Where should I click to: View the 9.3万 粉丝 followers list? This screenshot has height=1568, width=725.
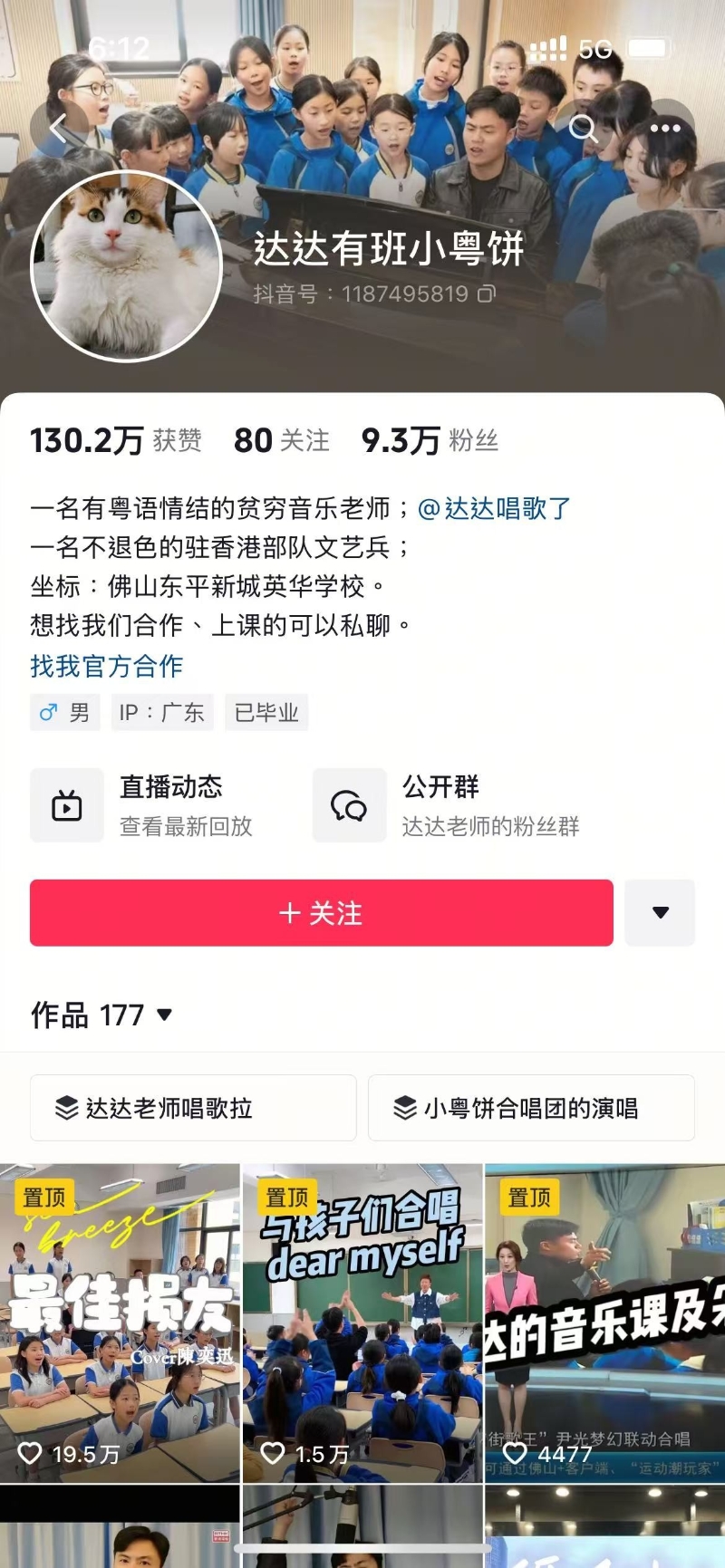(430, 441)
